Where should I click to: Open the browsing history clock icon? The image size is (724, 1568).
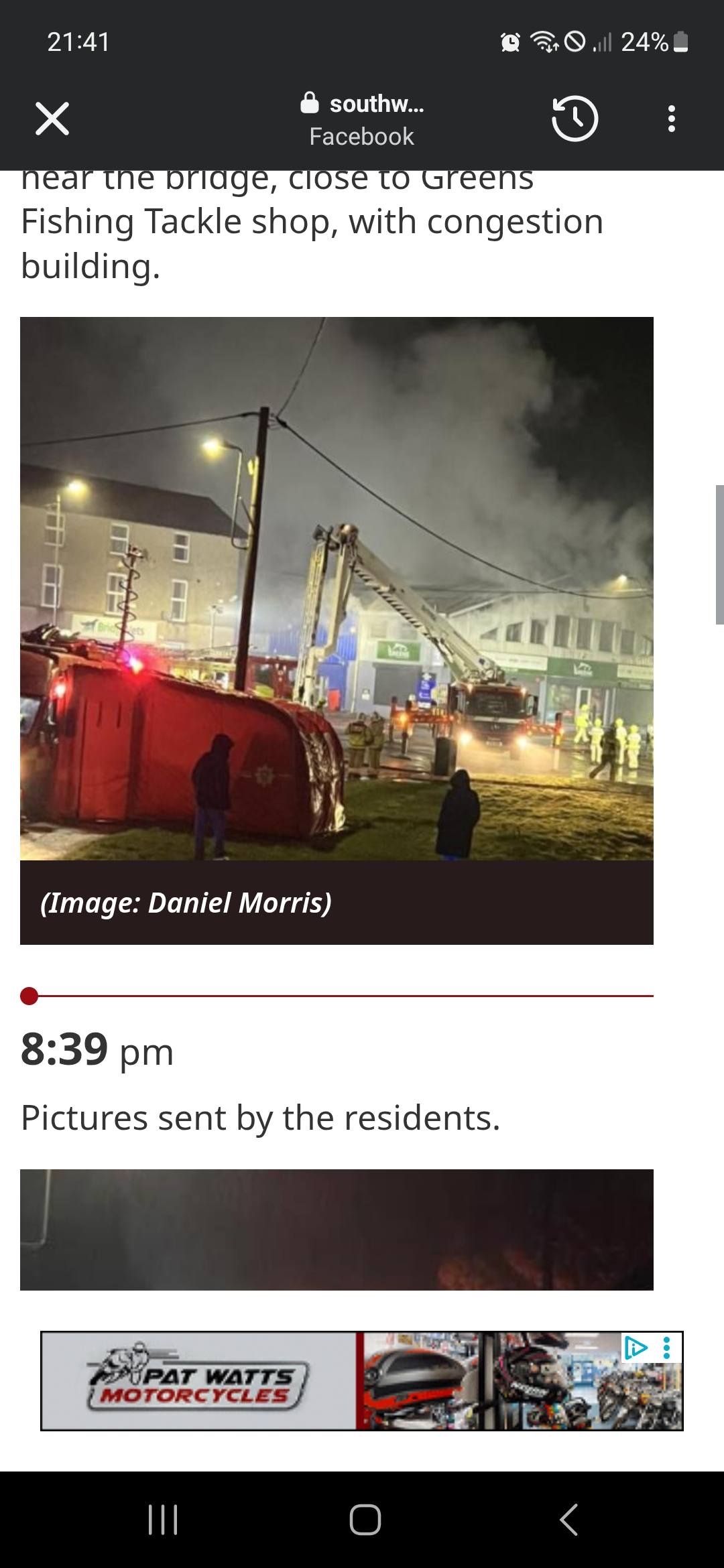click(x=575, y=119)
